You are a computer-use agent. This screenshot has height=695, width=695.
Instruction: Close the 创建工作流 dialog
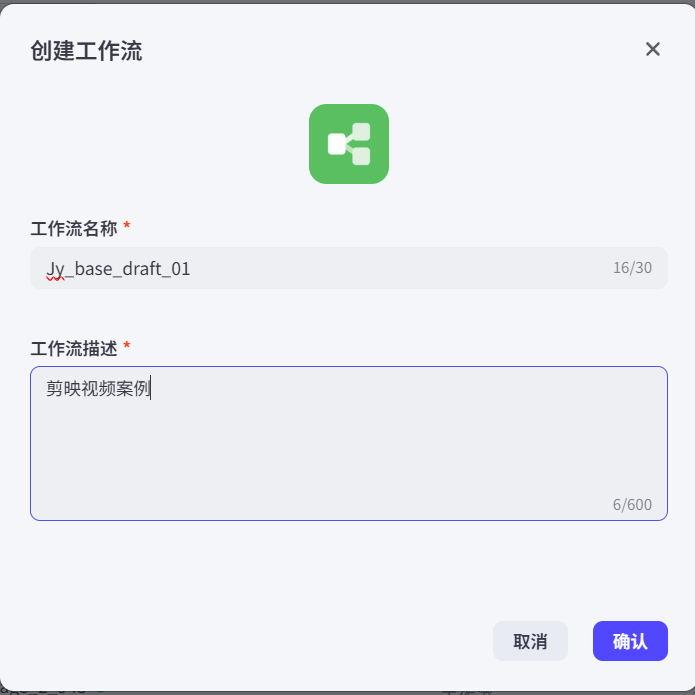[653, 49]
